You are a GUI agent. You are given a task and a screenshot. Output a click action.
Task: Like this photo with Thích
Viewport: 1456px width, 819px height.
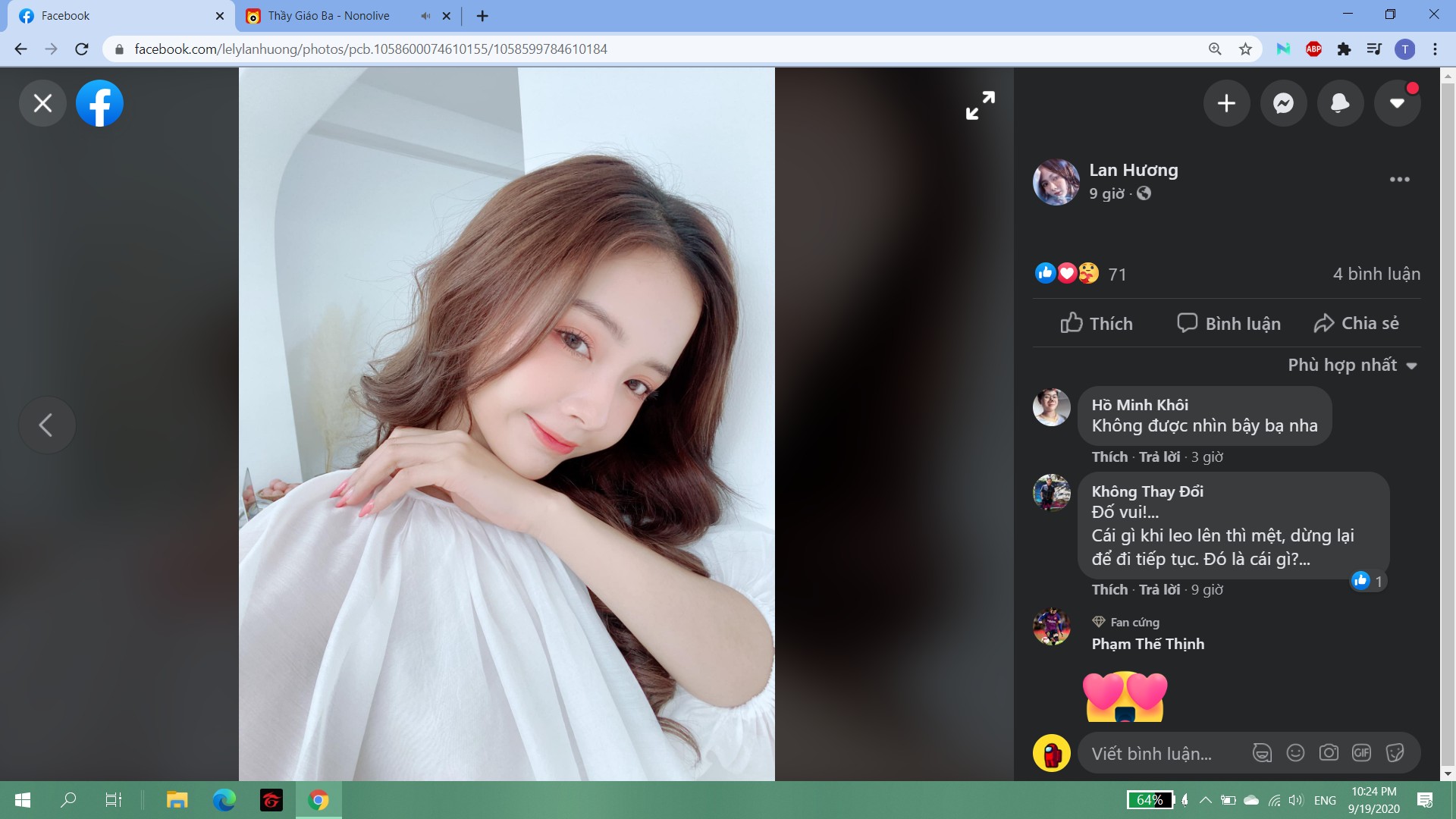(x=1097, y=324)
